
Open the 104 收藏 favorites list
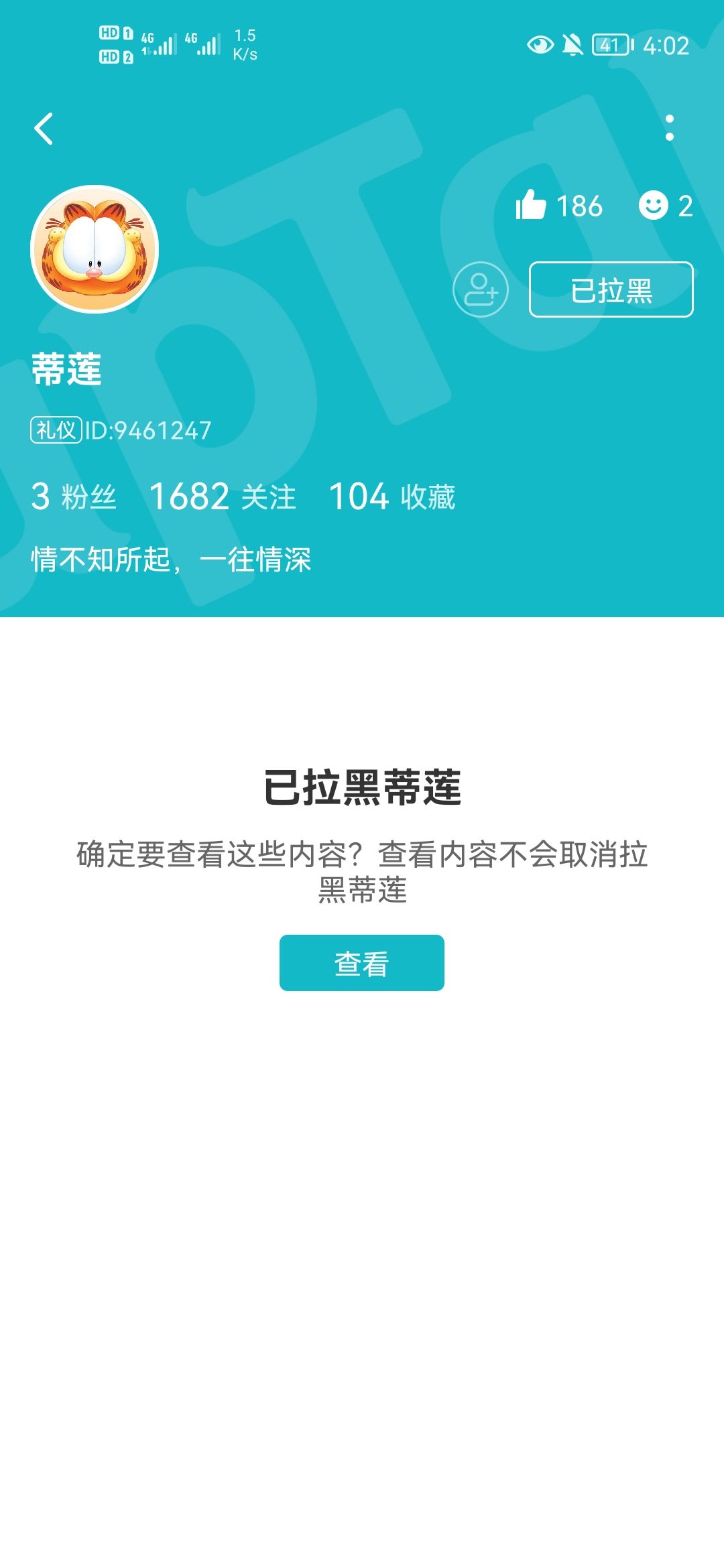click(392, 497)
